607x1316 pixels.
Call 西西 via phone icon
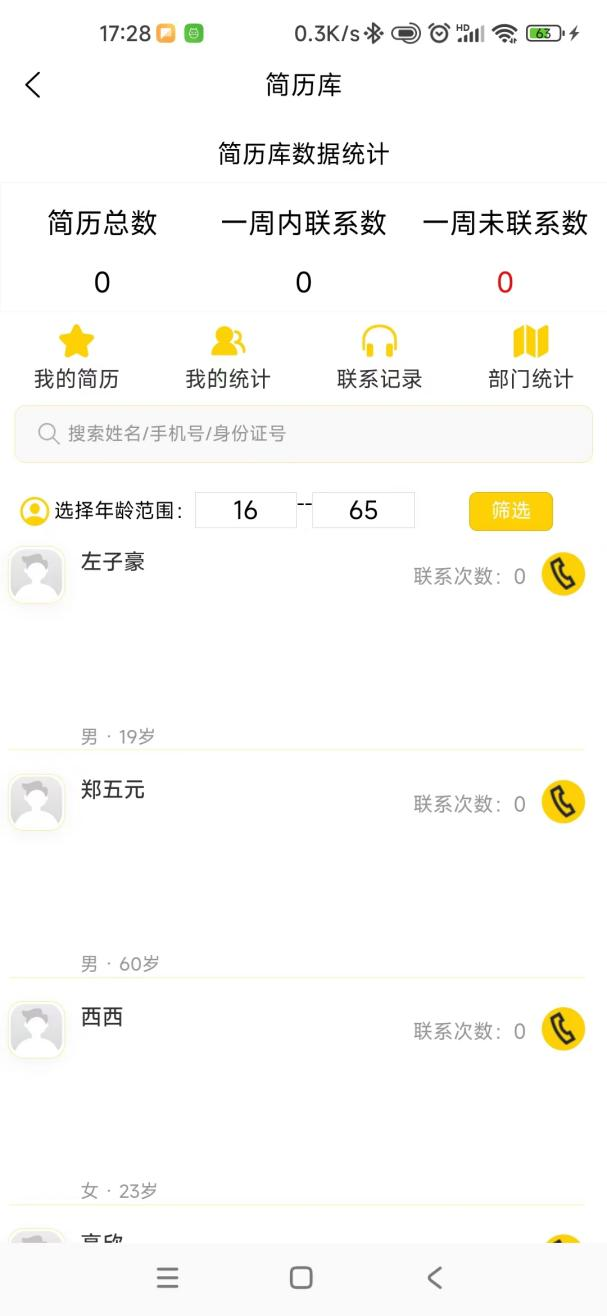(563, 1029)
